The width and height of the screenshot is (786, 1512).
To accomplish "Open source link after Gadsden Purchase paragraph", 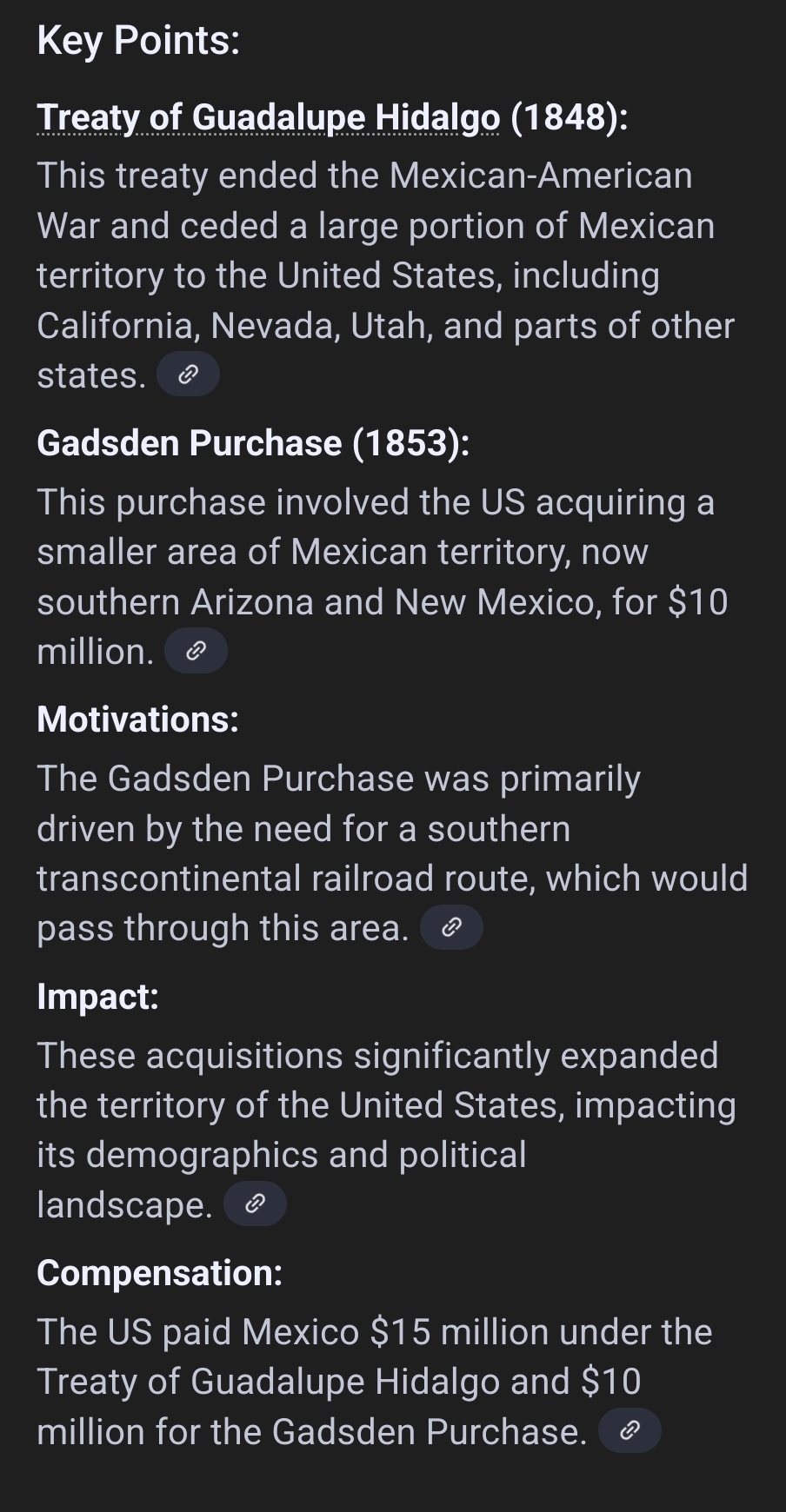I will 196,651.
